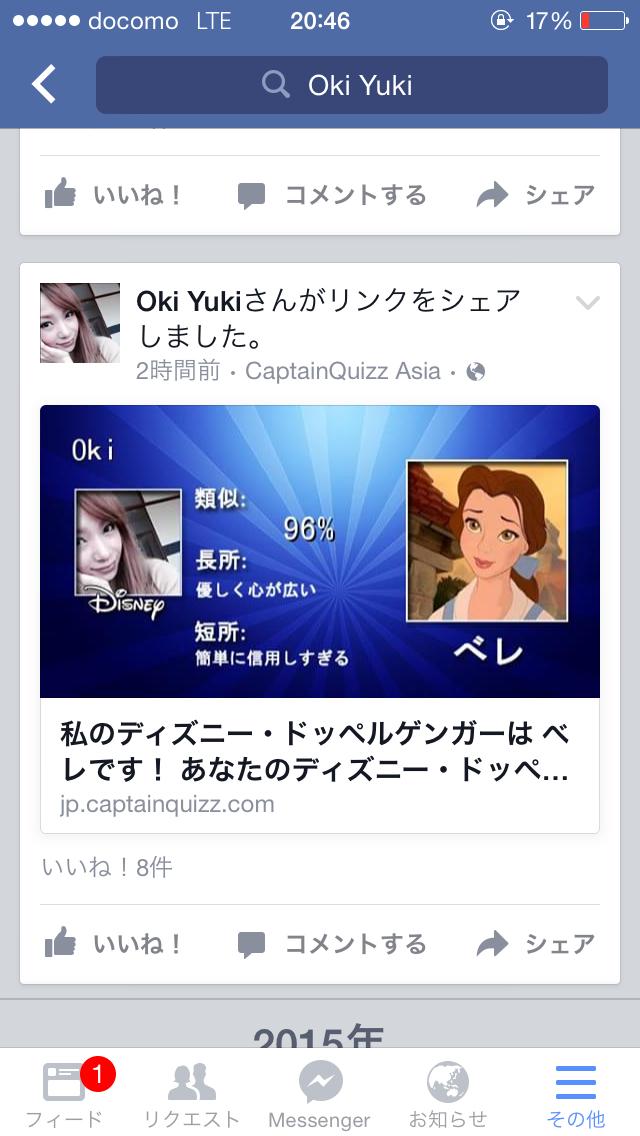Like the post above Oki Yuki's shared link
The width and height of the screenshot is (640, 1136).
(113, 195)
